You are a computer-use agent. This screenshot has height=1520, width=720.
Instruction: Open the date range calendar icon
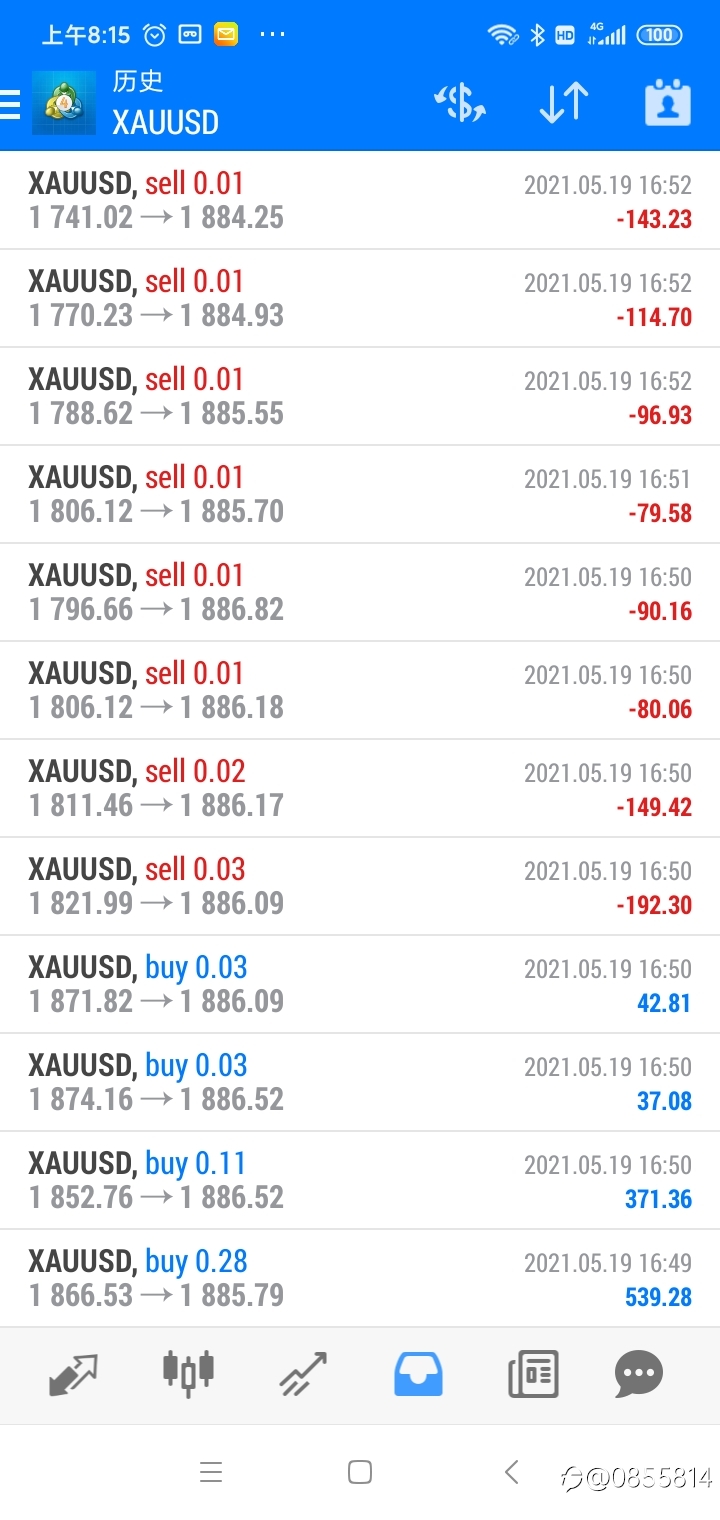point(668,103)
